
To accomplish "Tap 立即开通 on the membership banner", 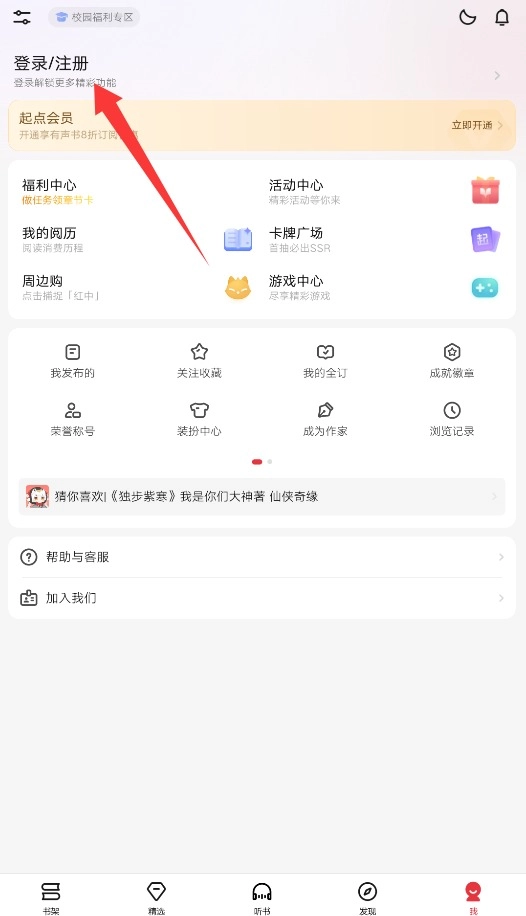I will tap(477, 125).
